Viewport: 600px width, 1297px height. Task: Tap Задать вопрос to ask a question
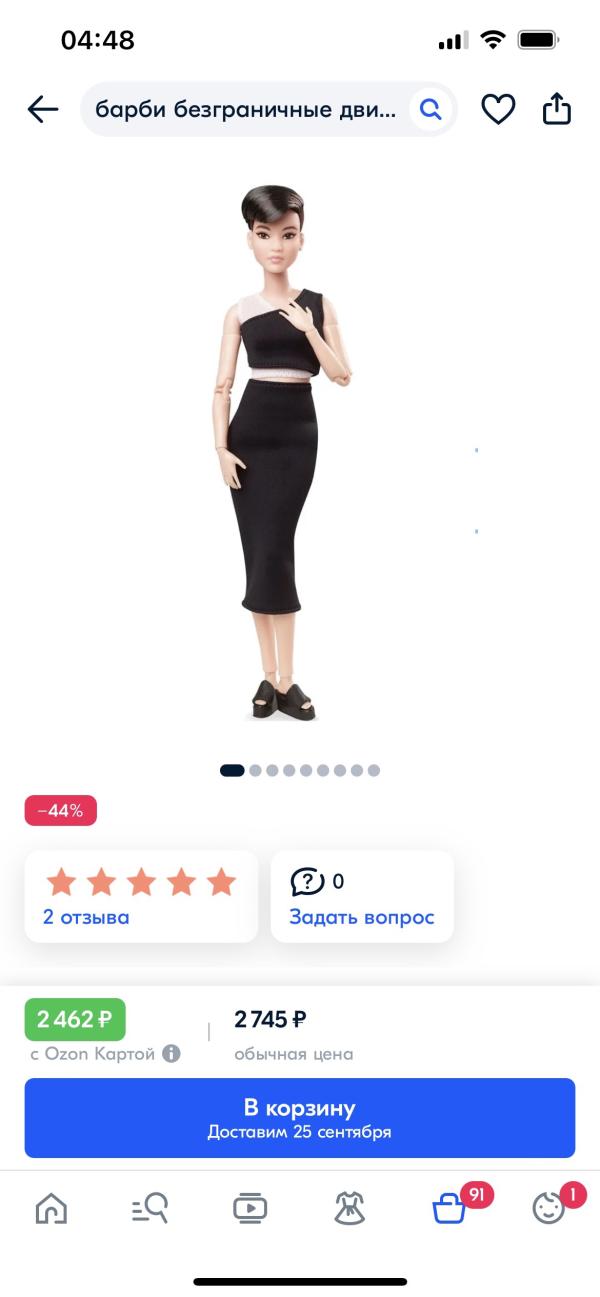[x=362, y=917]
